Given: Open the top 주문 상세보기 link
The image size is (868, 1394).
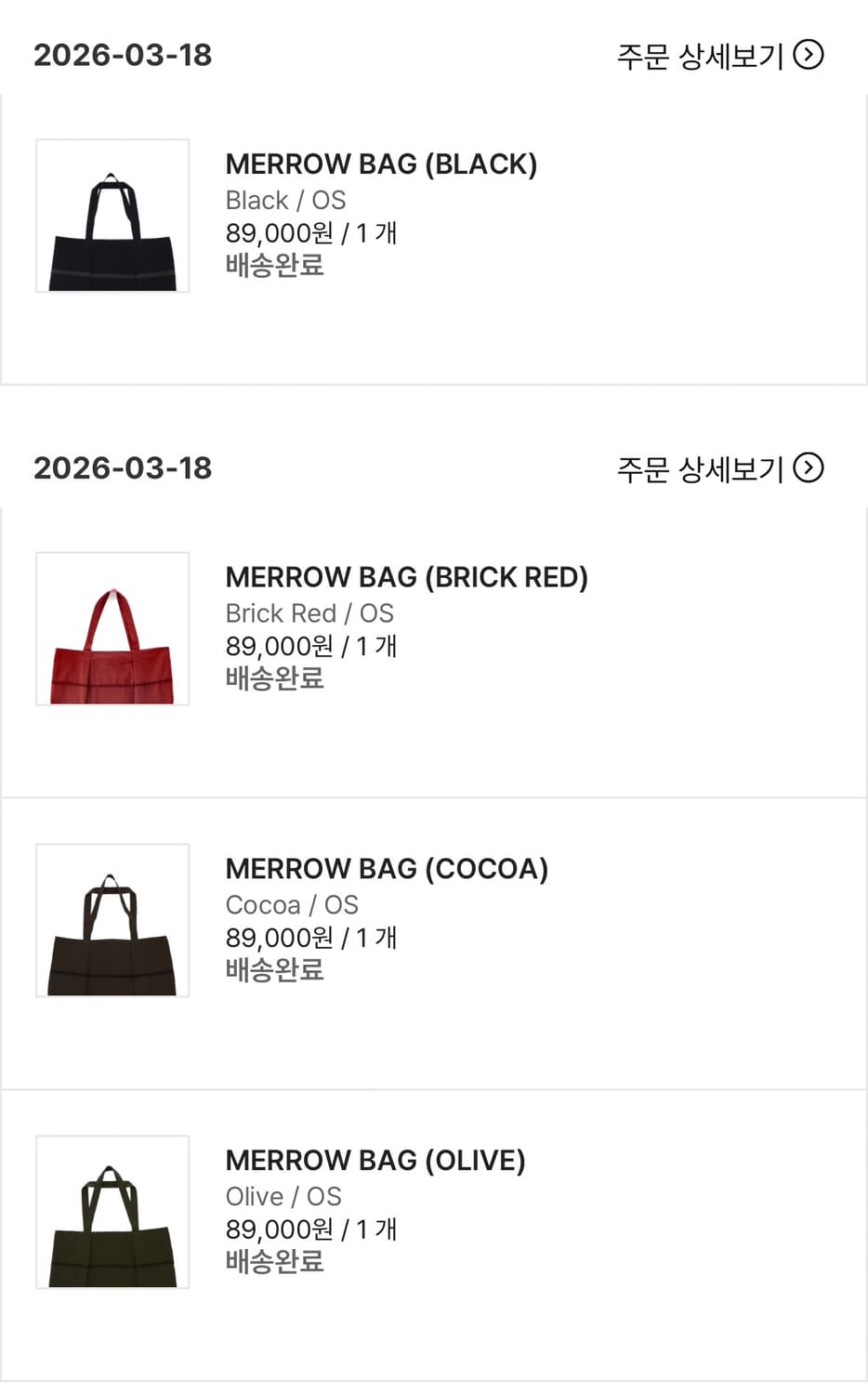Looking at the screenshot, I should (700, 55).
